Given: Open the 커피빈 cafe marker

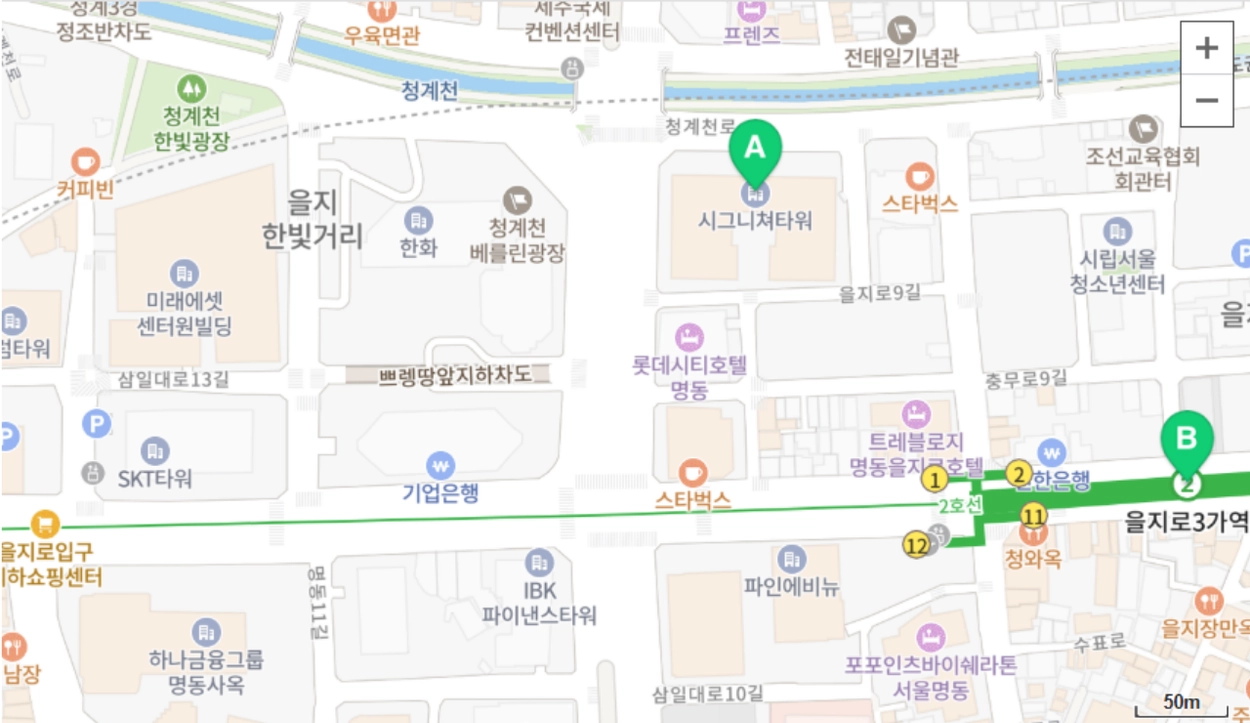Looking at the screenshot, I should point(85,161).
